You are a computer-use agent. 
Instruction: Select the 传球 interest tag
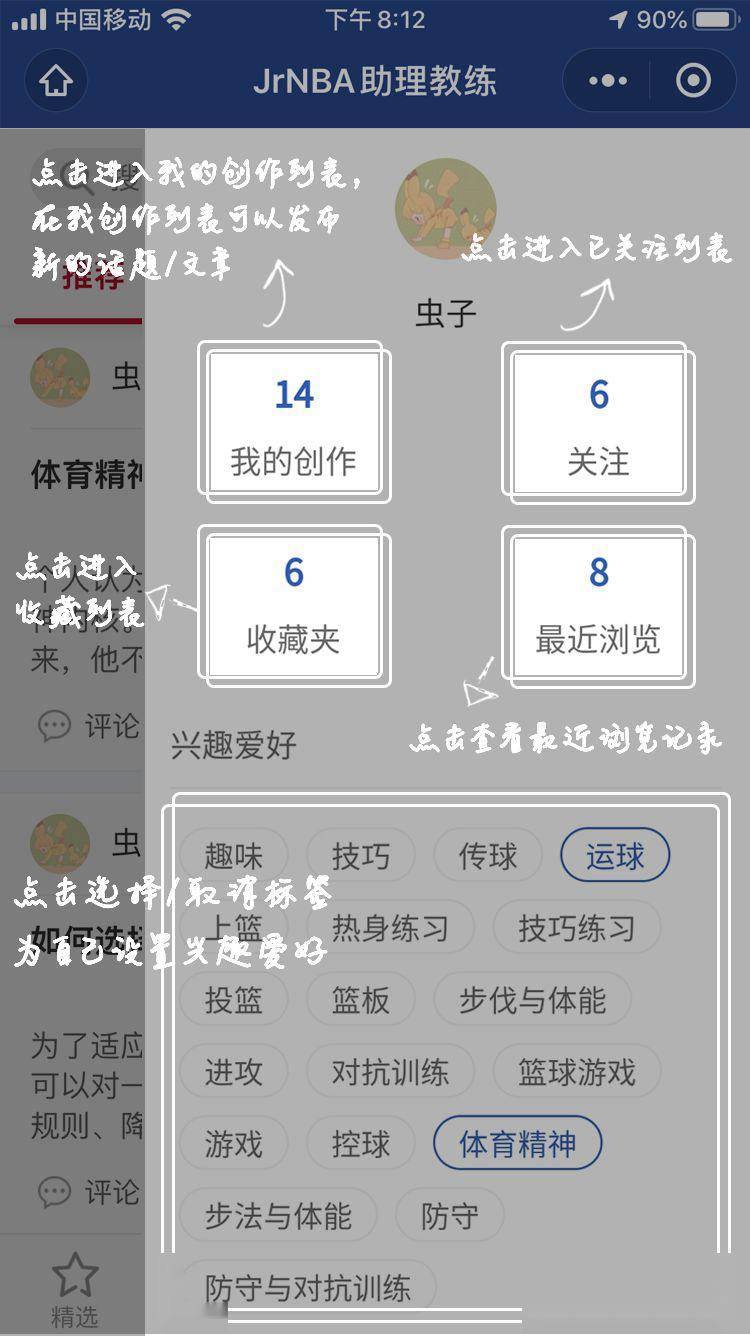coord(488,856)
